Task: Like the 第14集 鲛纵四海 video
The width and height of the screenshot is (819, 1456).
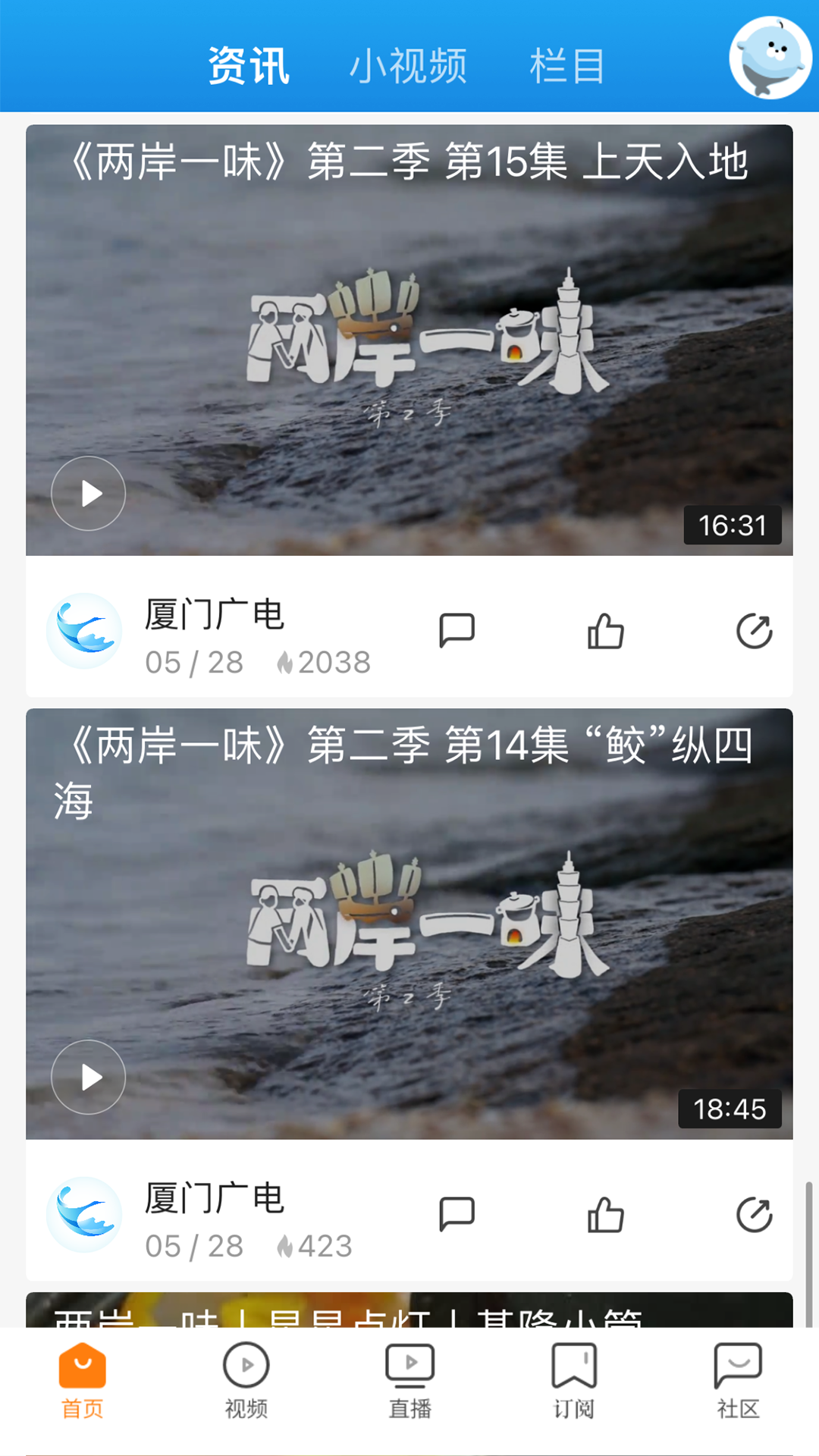Action: tap(606, 1213)
